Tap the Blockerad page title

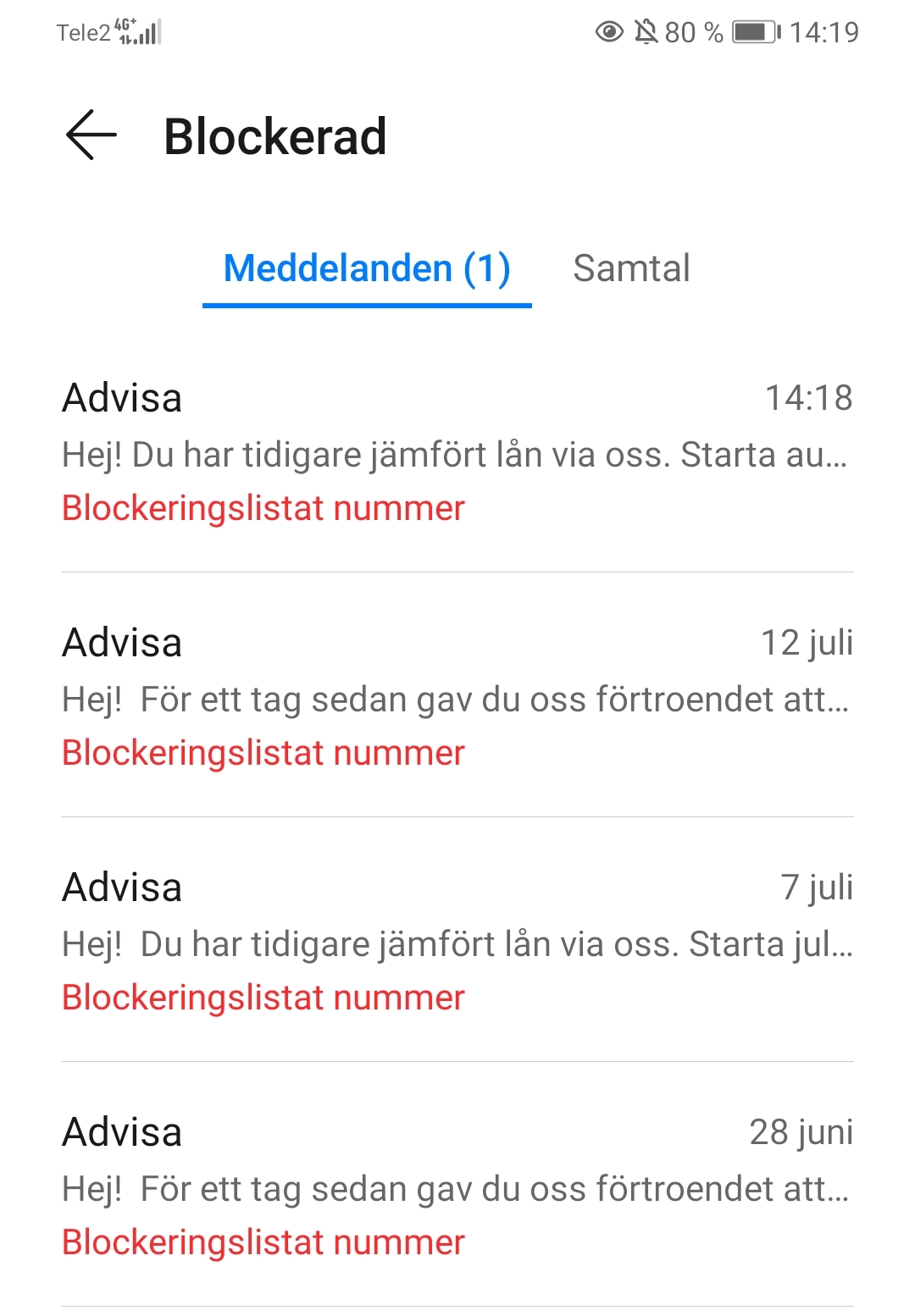275,137
